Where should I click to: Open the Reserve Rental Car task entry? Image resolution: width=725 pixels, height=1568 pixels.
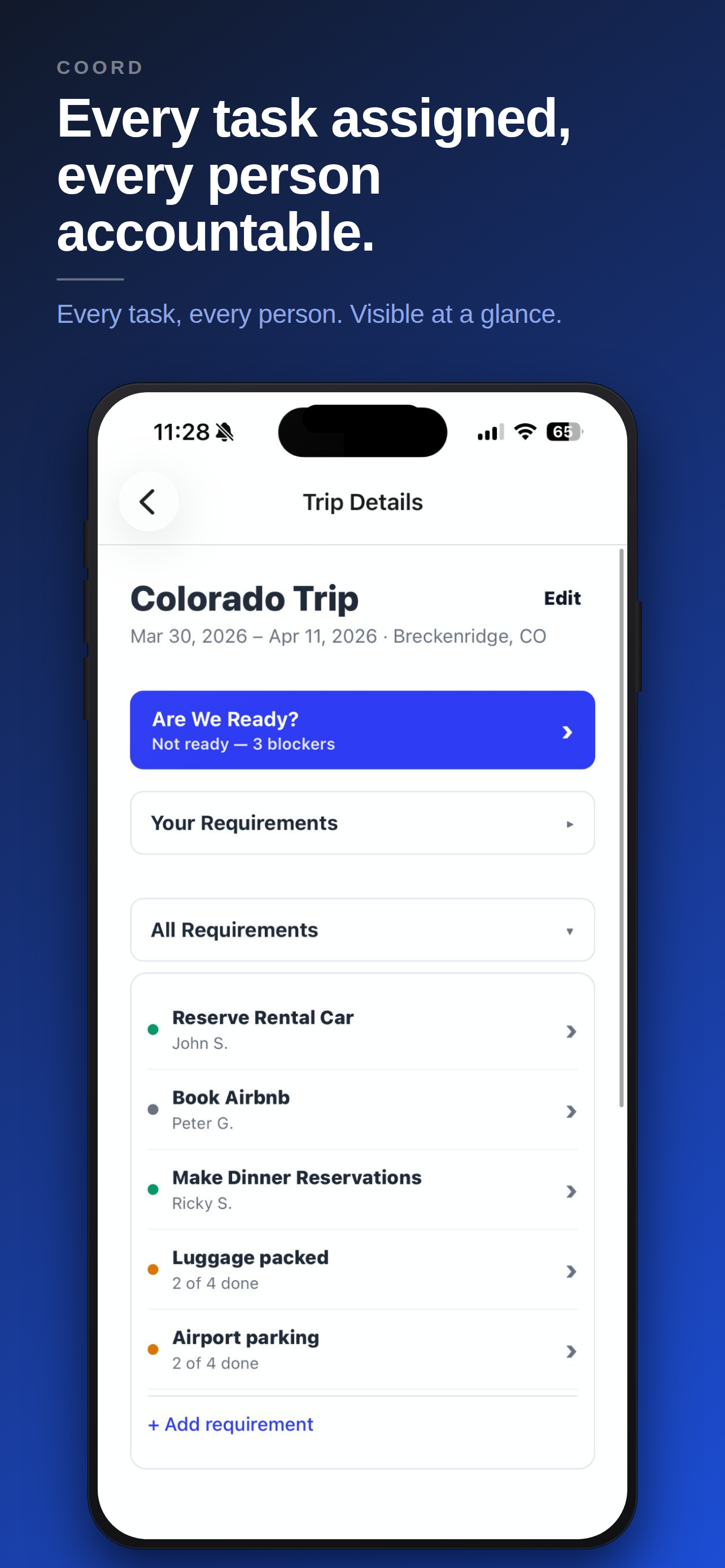point(361,1030)
